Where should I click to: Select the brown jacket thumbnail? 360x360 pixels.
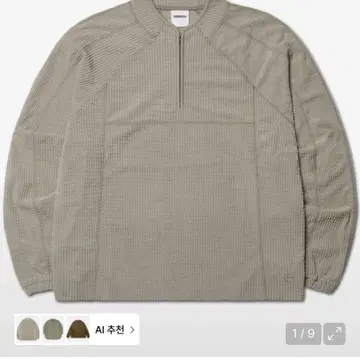pyautogui.click(x=78, y=329)
